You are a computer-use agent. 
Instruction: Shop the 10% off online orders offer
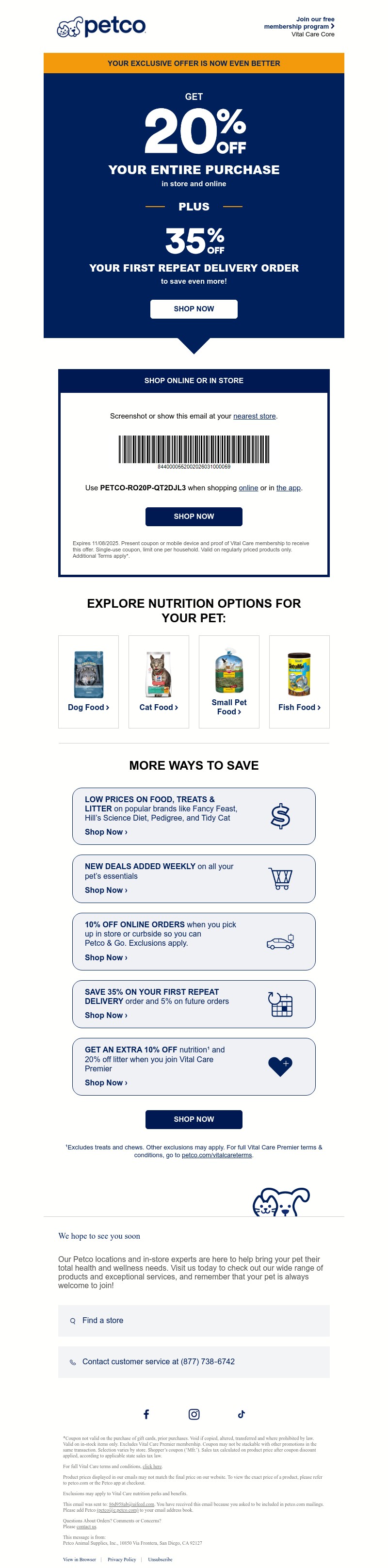pyautogui.click(x=106, y=957)
